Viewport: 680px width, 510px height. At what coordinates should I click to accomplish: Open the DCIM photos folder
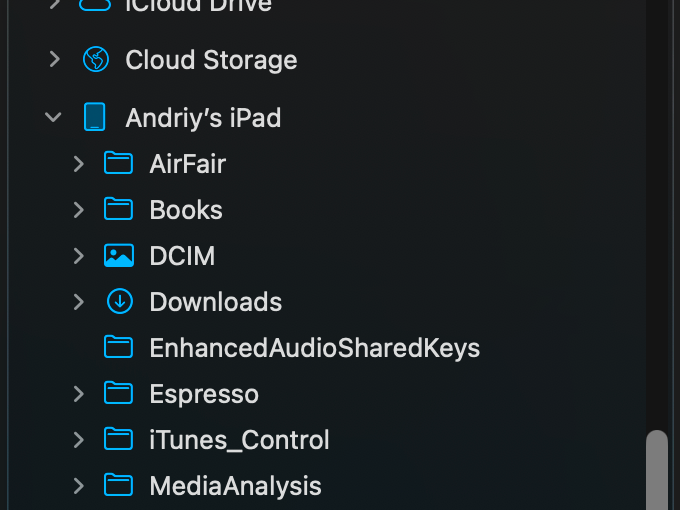[182, 256]
